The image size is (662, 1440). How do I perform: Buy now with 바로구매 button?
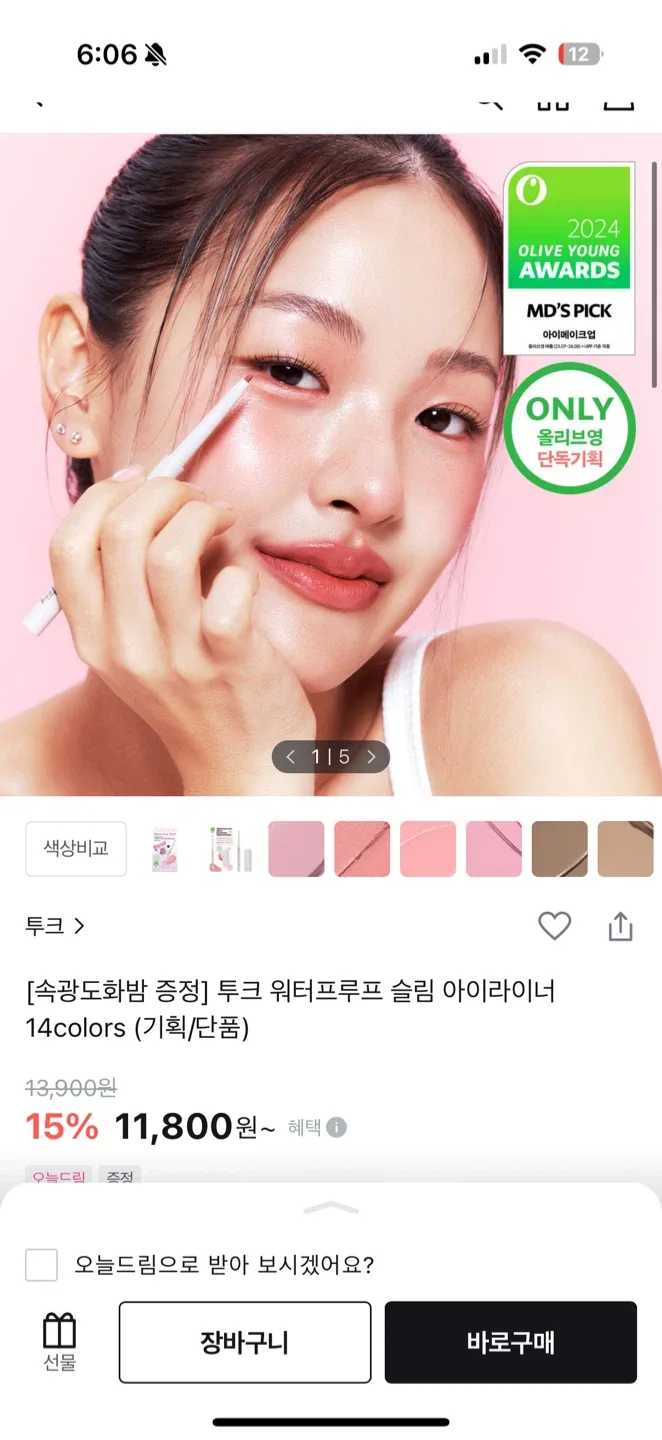coord(511,1342)
